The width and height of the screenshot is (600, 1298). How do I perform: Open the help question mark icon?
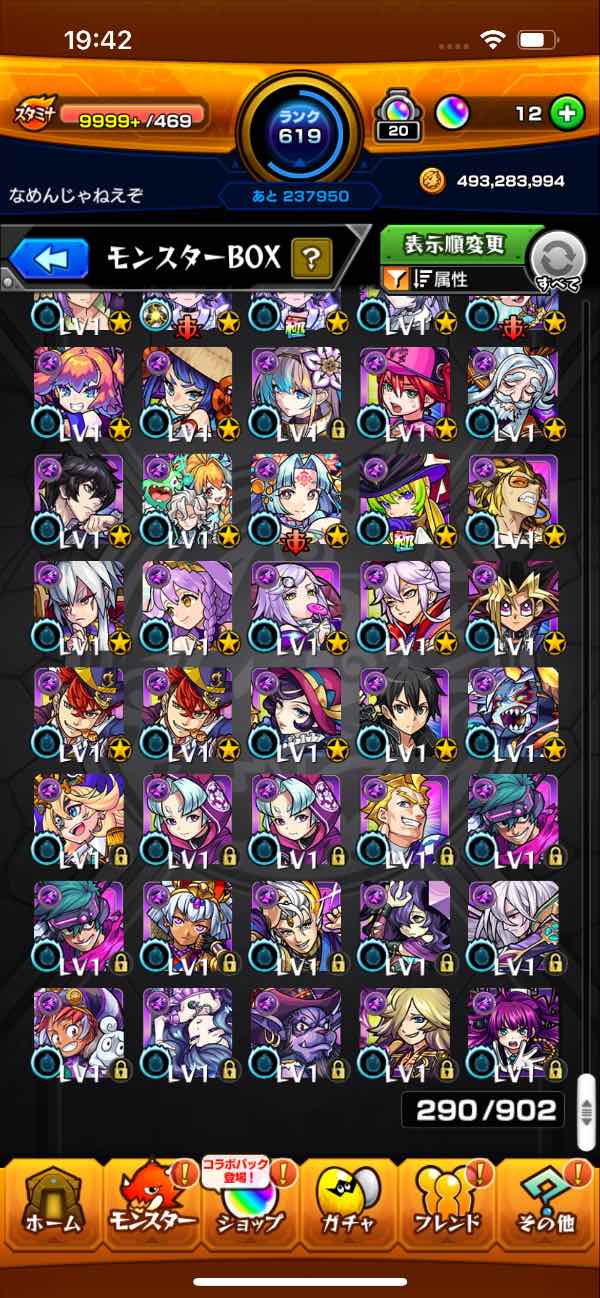click(x=311, y=260)
